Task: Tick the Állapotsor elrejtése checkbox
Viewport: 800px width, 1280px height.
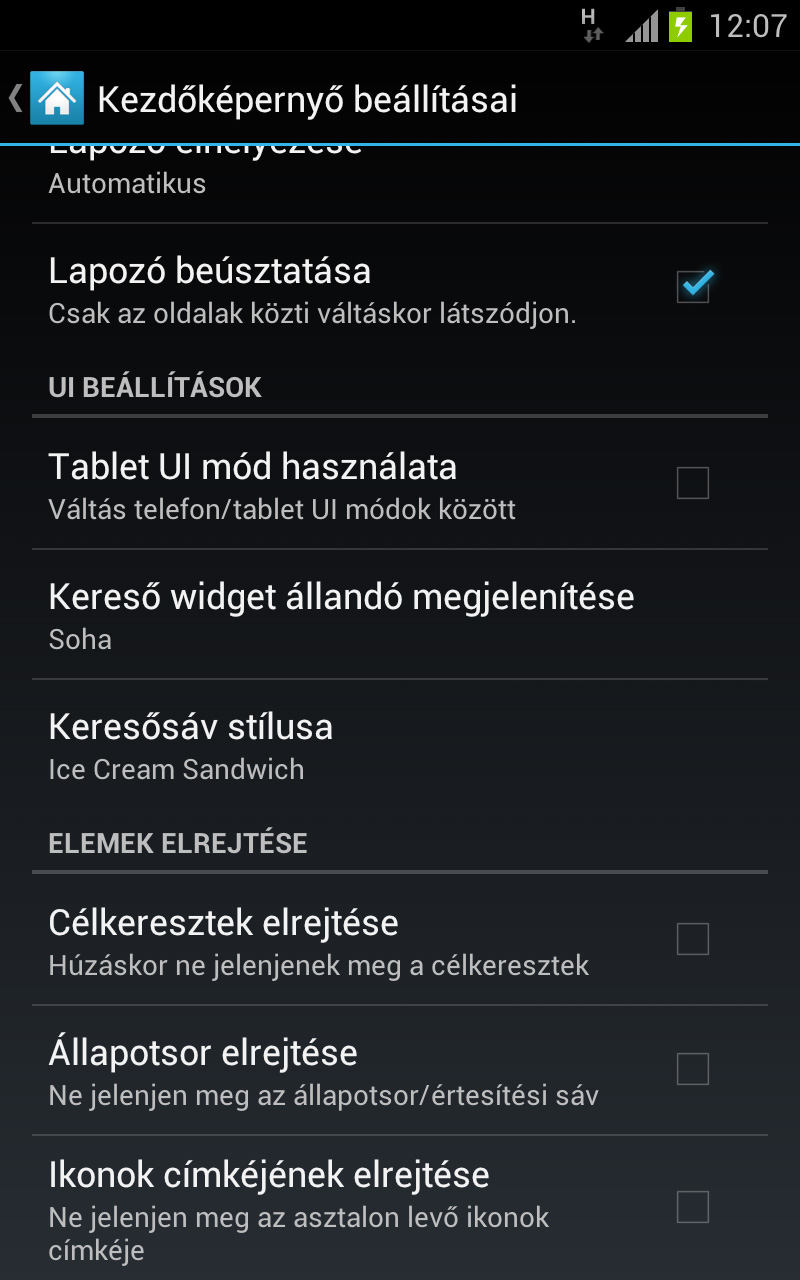Action: click(x=693, y=1069)
